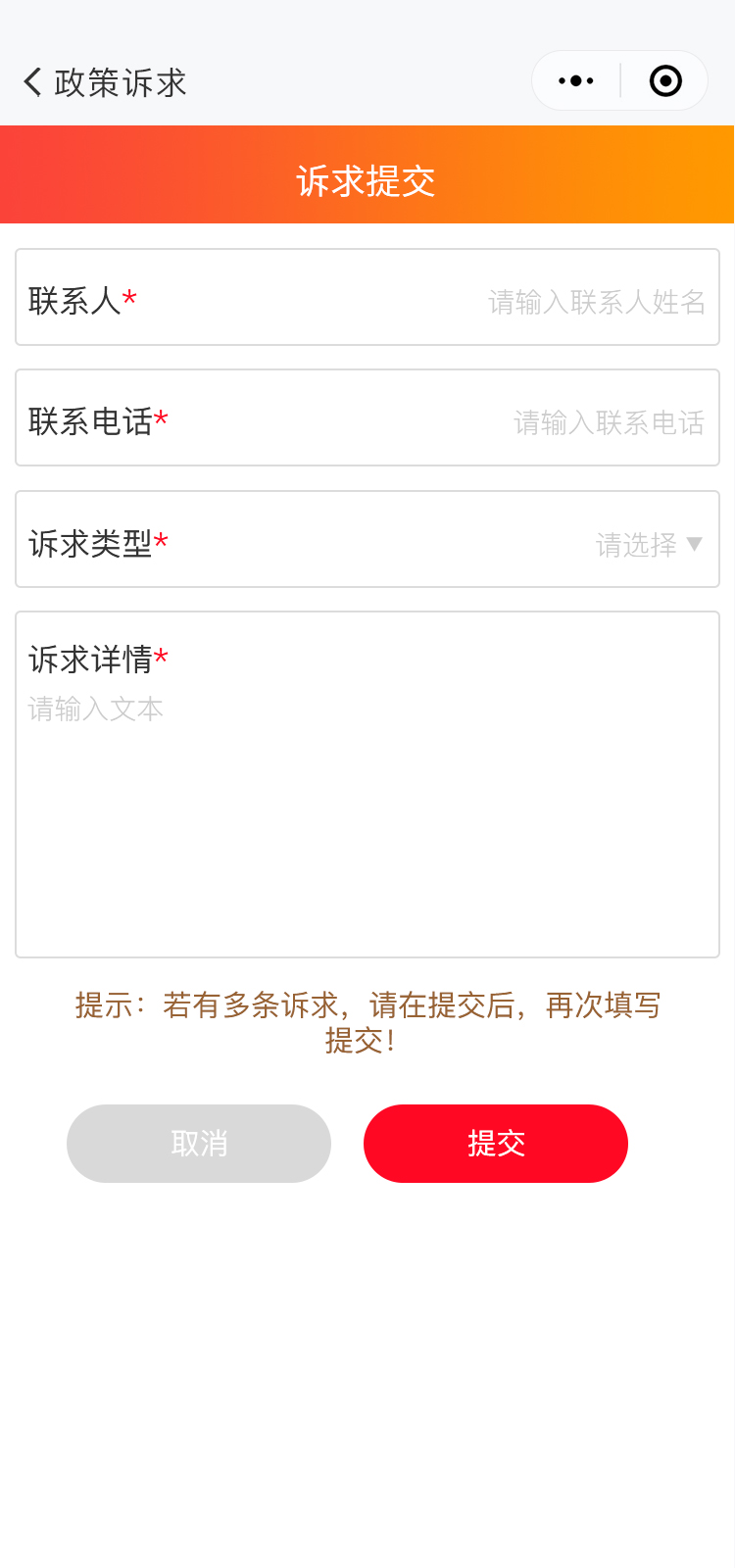
Task: Go back from 政策诉求 page
Action: (33, 82)
